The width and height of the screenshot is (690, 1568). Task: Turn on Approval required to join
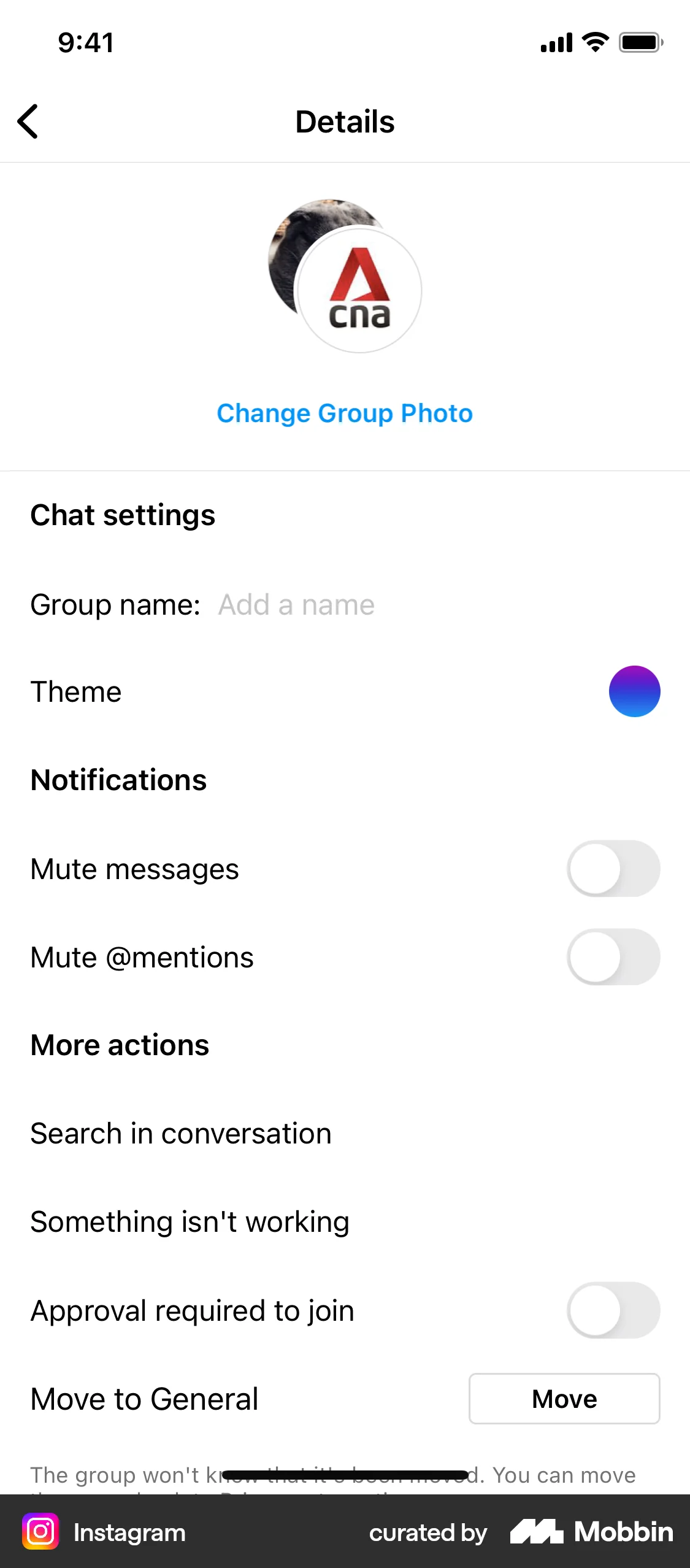[613, 1310]
